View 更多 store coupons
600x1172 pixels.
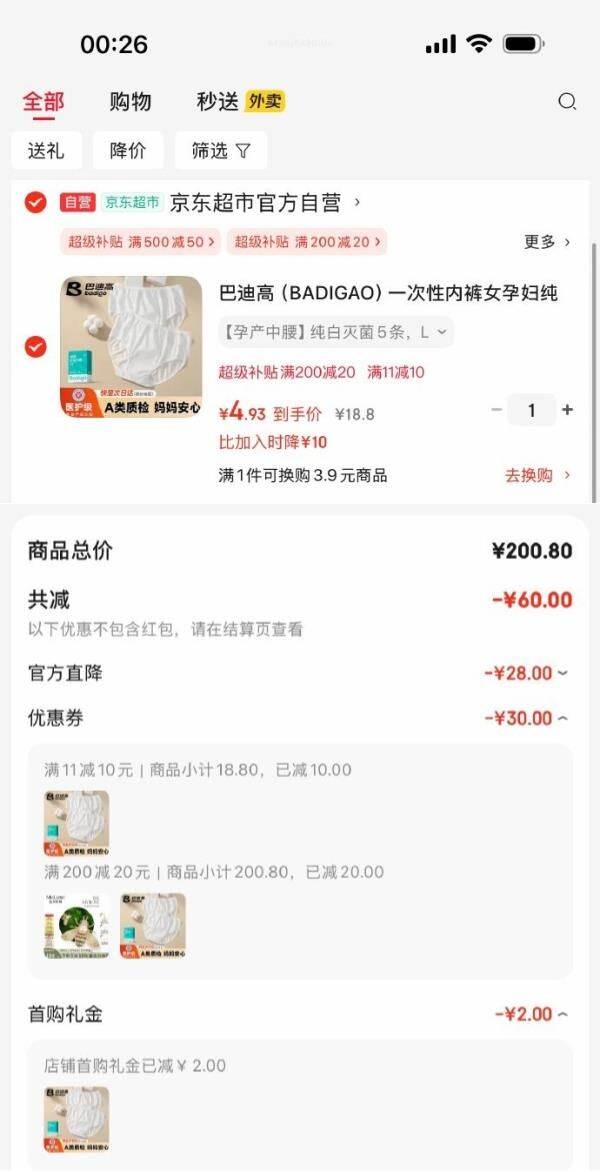547,242
